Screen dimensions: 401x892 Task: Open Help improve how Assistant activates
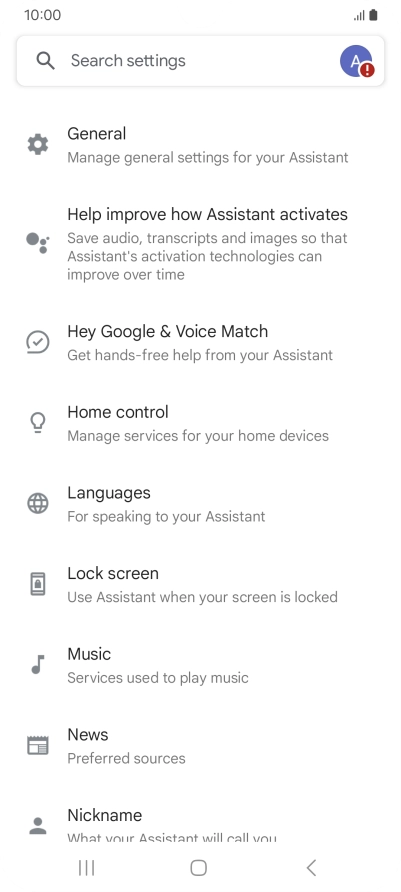pos(200,243)
